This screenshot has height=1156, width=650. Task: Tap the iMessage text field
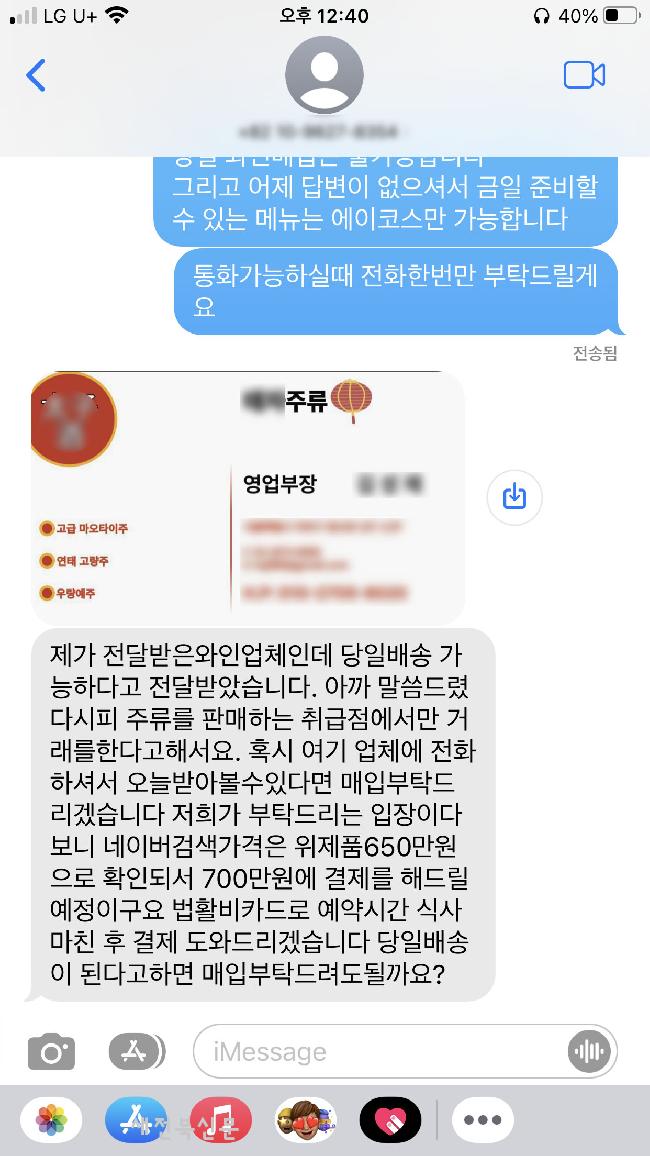pos(380,1052)
